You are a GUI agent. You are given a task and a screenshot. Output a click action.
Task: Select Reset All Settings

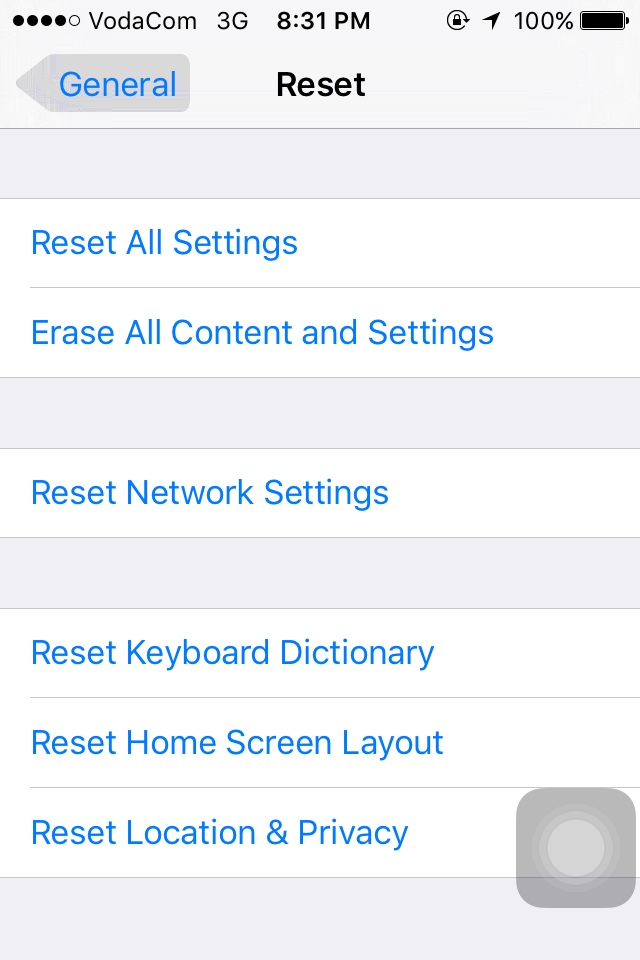tap(165, 243)
